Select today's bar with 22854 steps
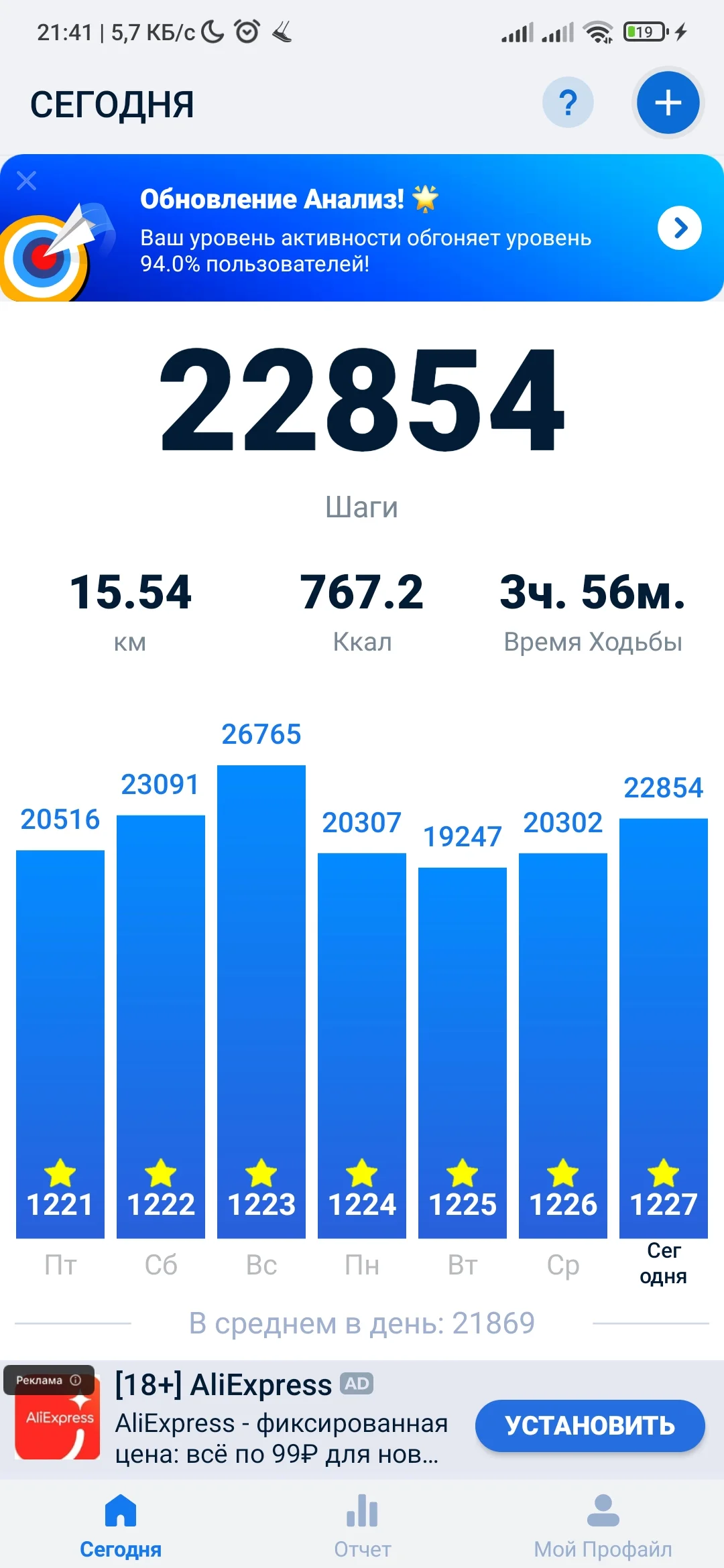The width and height of the screenshot is (724, 1568). 664,1028
